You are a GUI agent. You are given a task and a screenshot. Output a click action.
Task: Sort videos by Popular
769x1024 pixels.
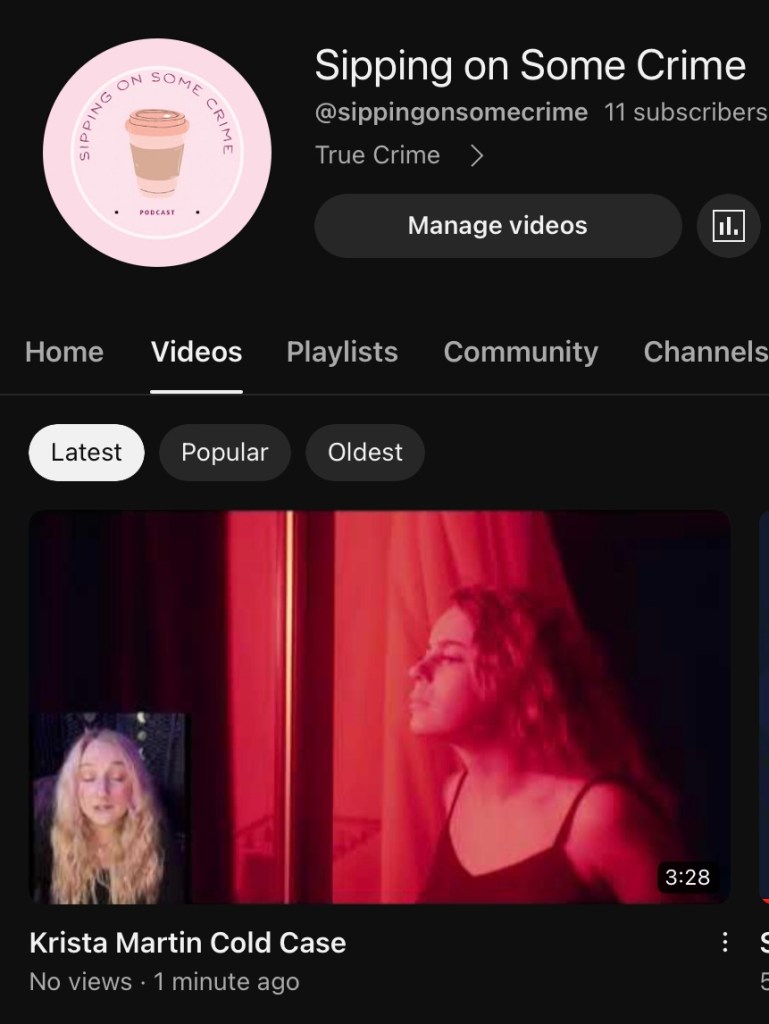point(224,452)
